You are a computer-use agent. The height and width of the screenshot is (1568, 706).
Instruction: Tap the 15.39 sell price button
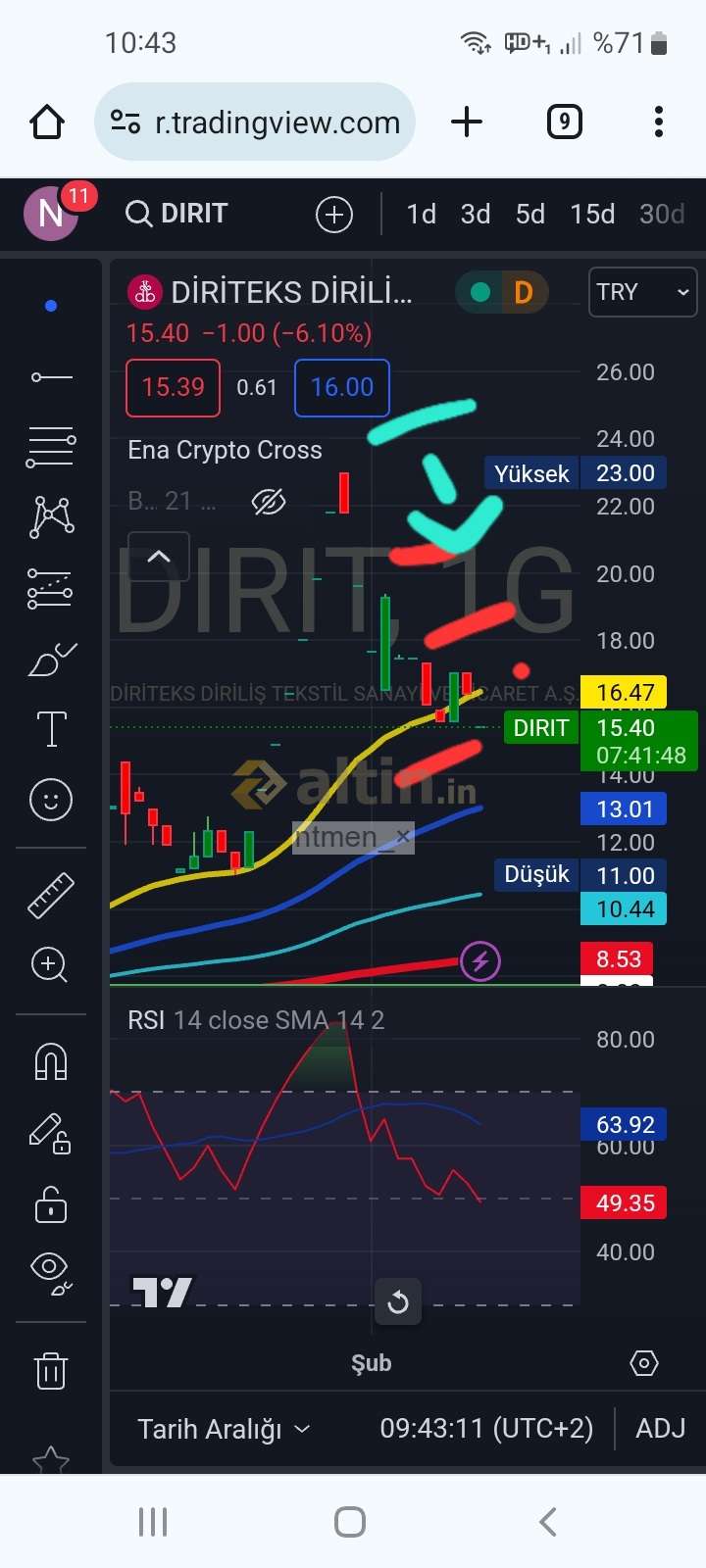174,387
